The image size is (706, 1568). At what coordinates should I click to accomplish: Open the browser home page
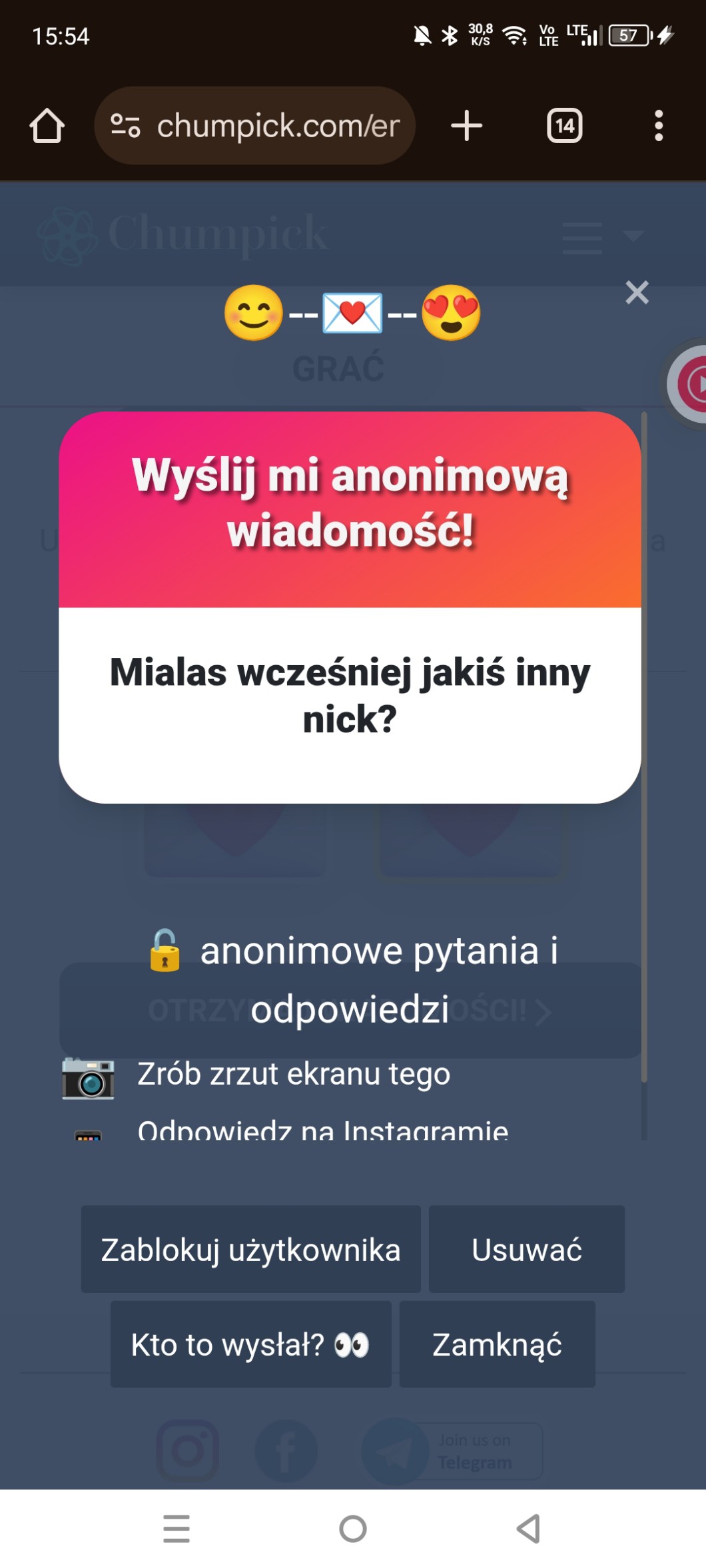click(x=47, y=125)
